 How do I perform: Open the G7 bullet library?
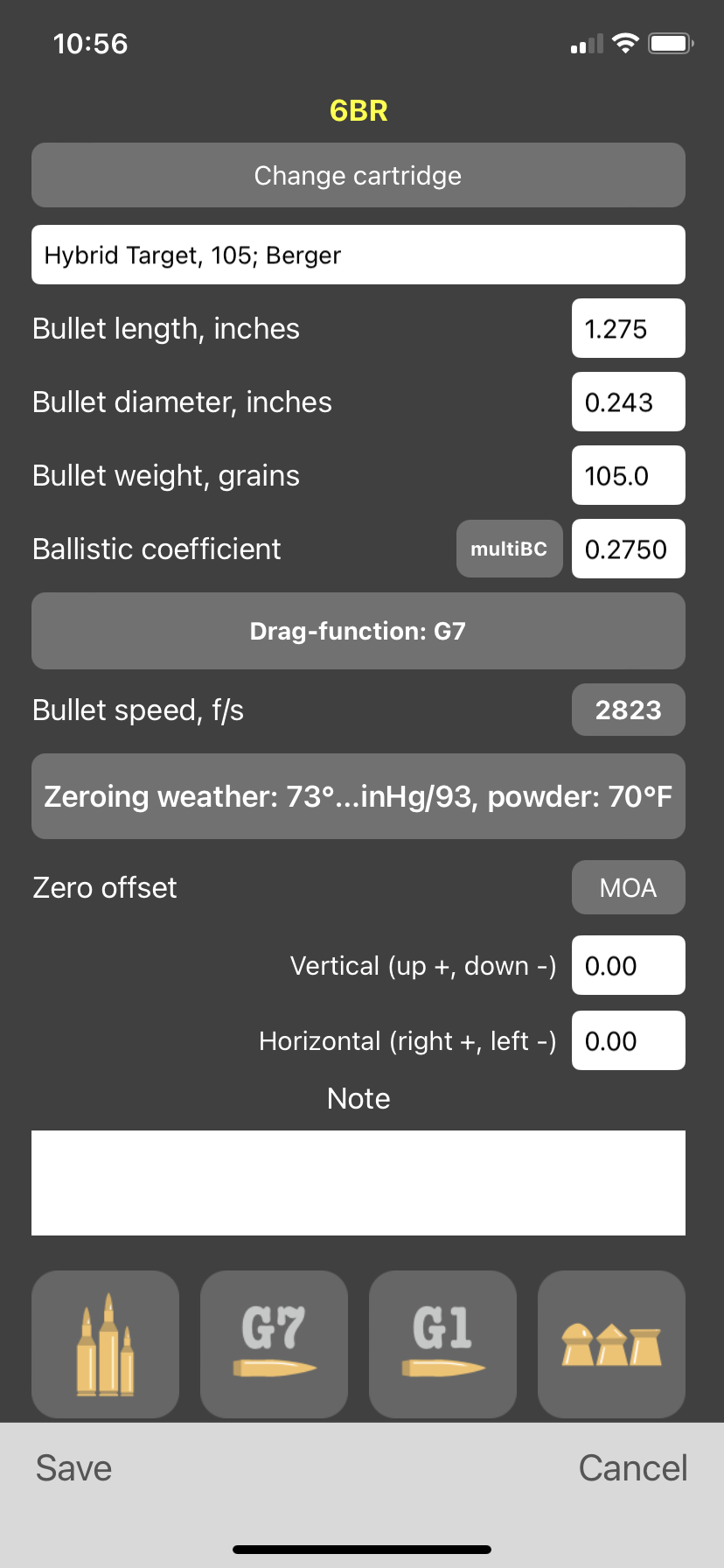click(274, 1344)
